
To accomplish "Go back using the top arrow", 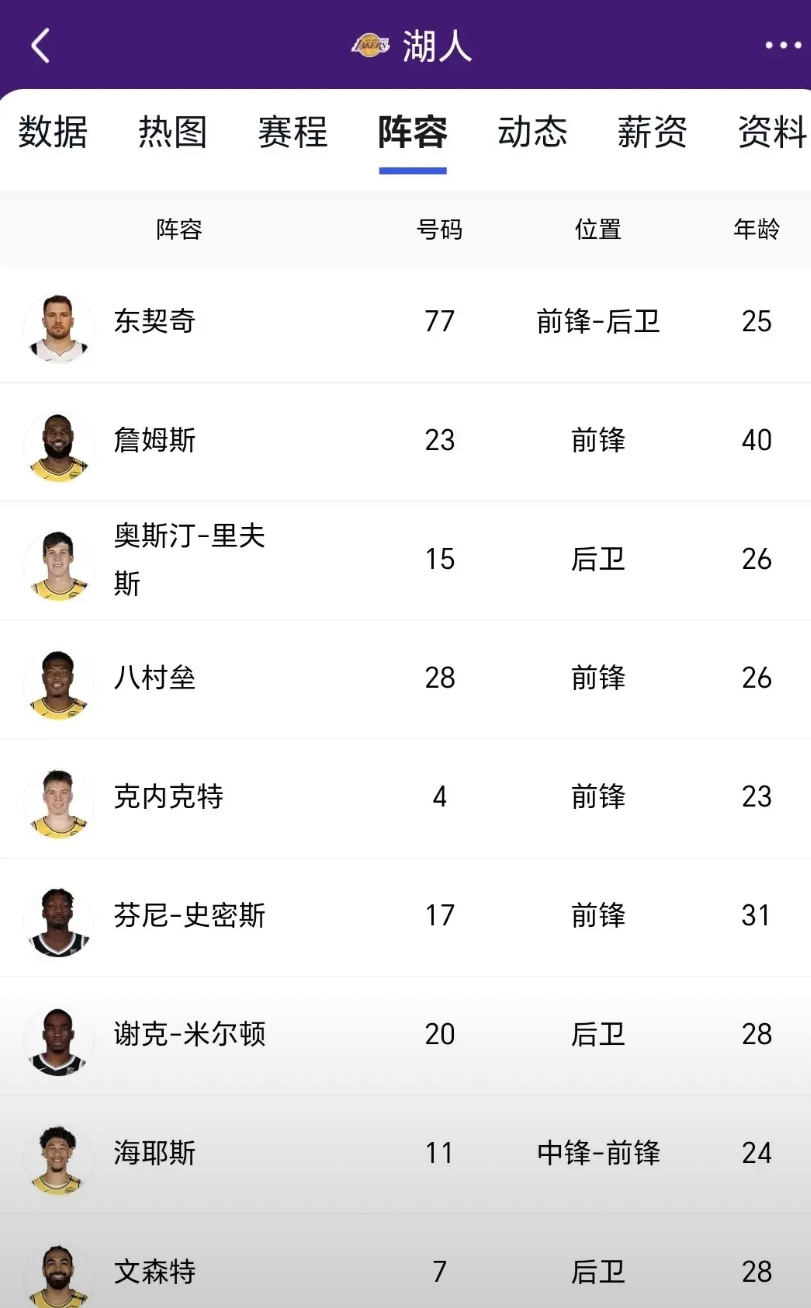I will [x=40, y=46].
